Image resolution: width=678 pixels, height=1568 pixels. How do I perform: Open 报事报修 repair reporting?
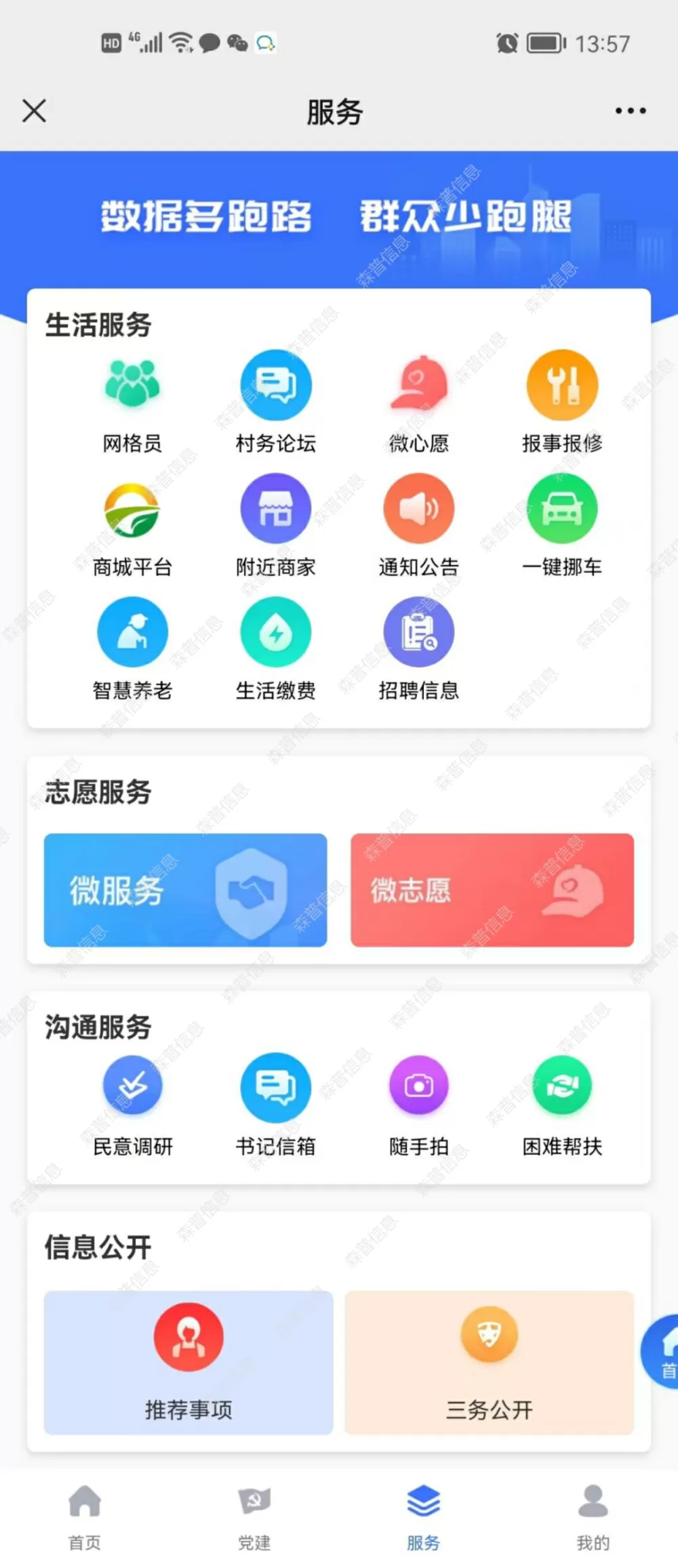point(562,400)
